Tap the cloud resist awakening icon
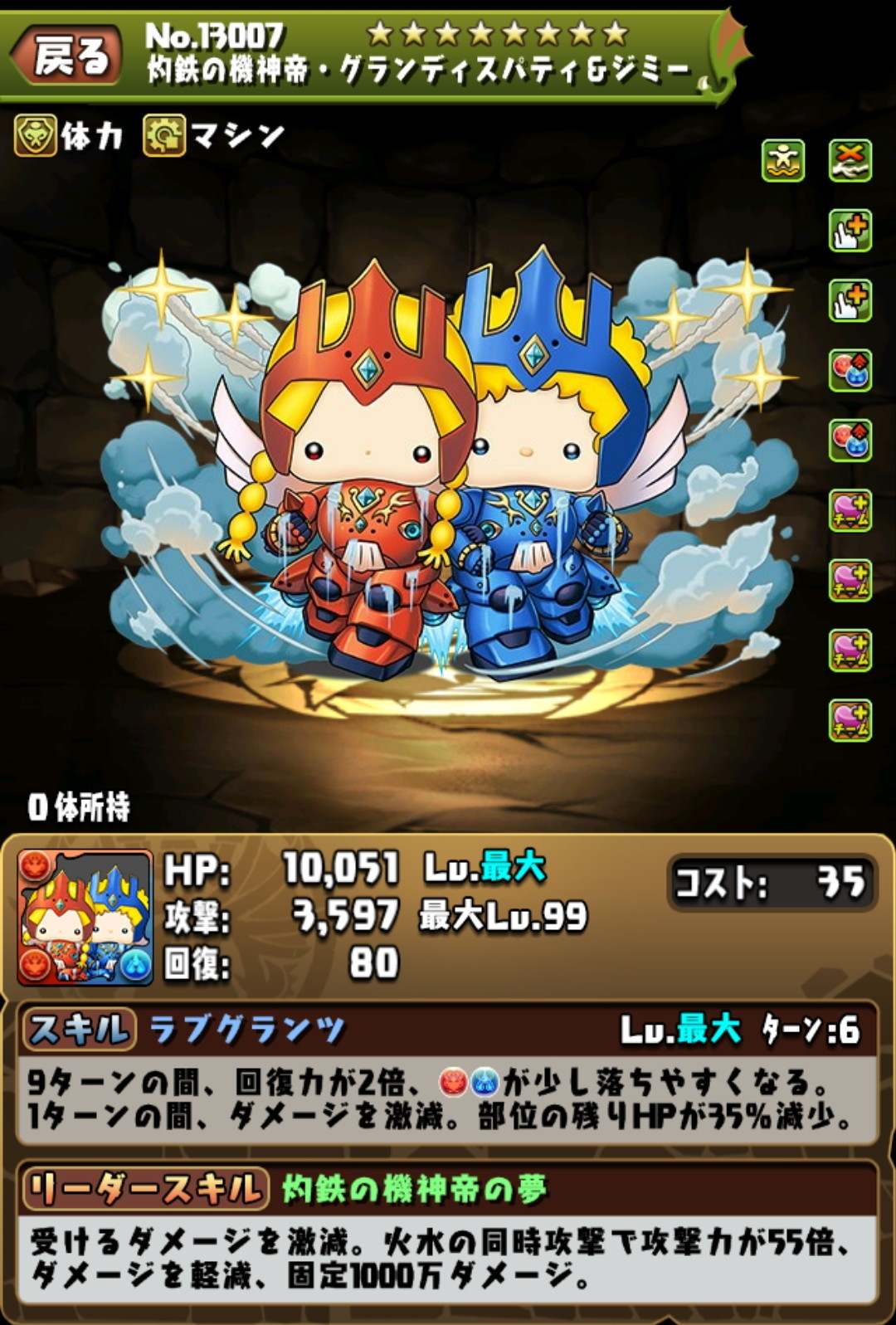The image size is (896, 1325). (850, 160)
